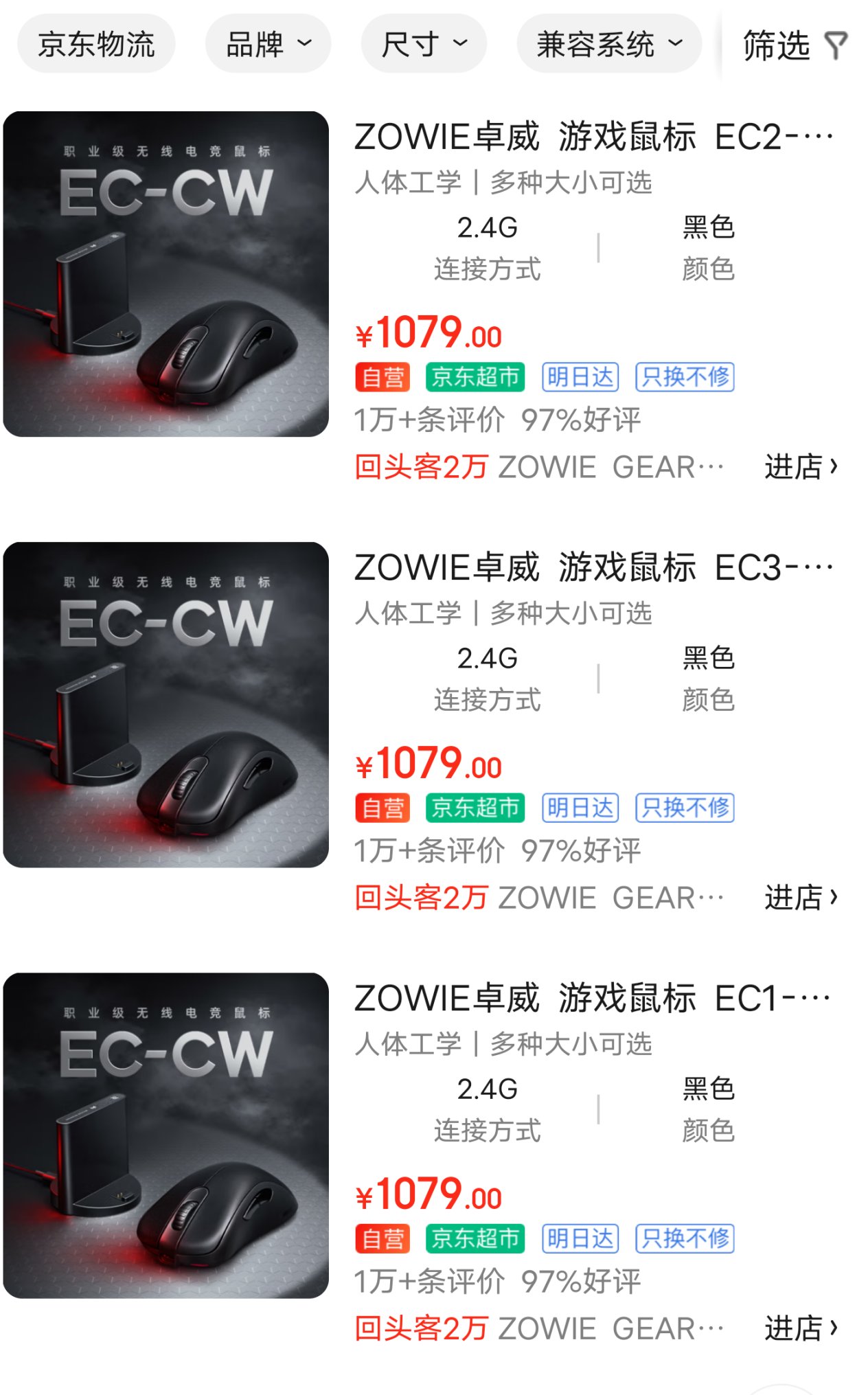Tap 进店 on the EC2 listing
This screenshot has height=1395, width=868.
(801, 467)
